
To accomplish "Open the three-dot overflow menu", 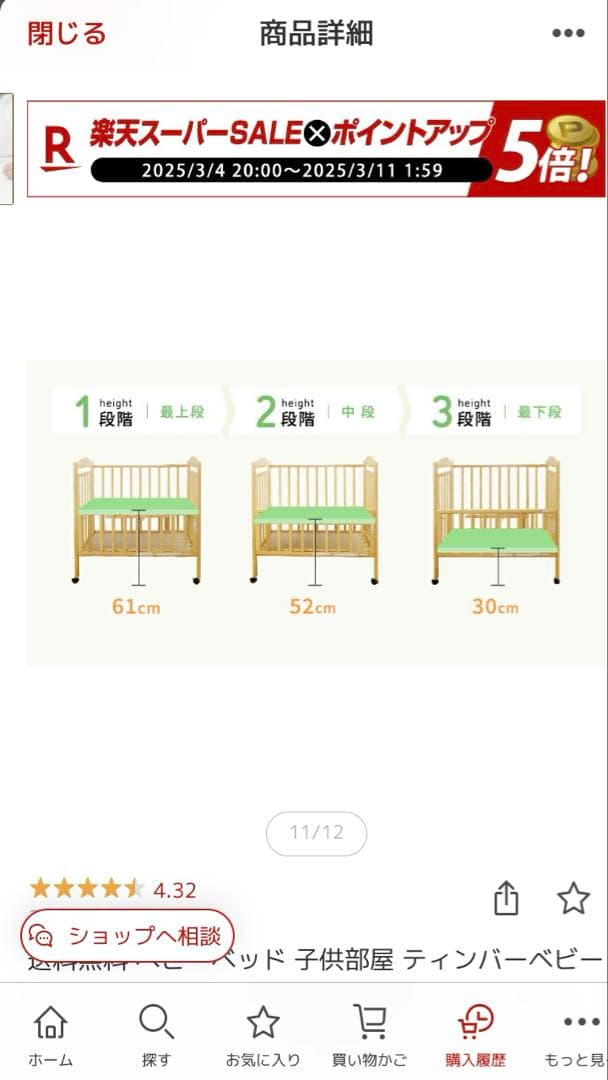I will coord(567,33).
